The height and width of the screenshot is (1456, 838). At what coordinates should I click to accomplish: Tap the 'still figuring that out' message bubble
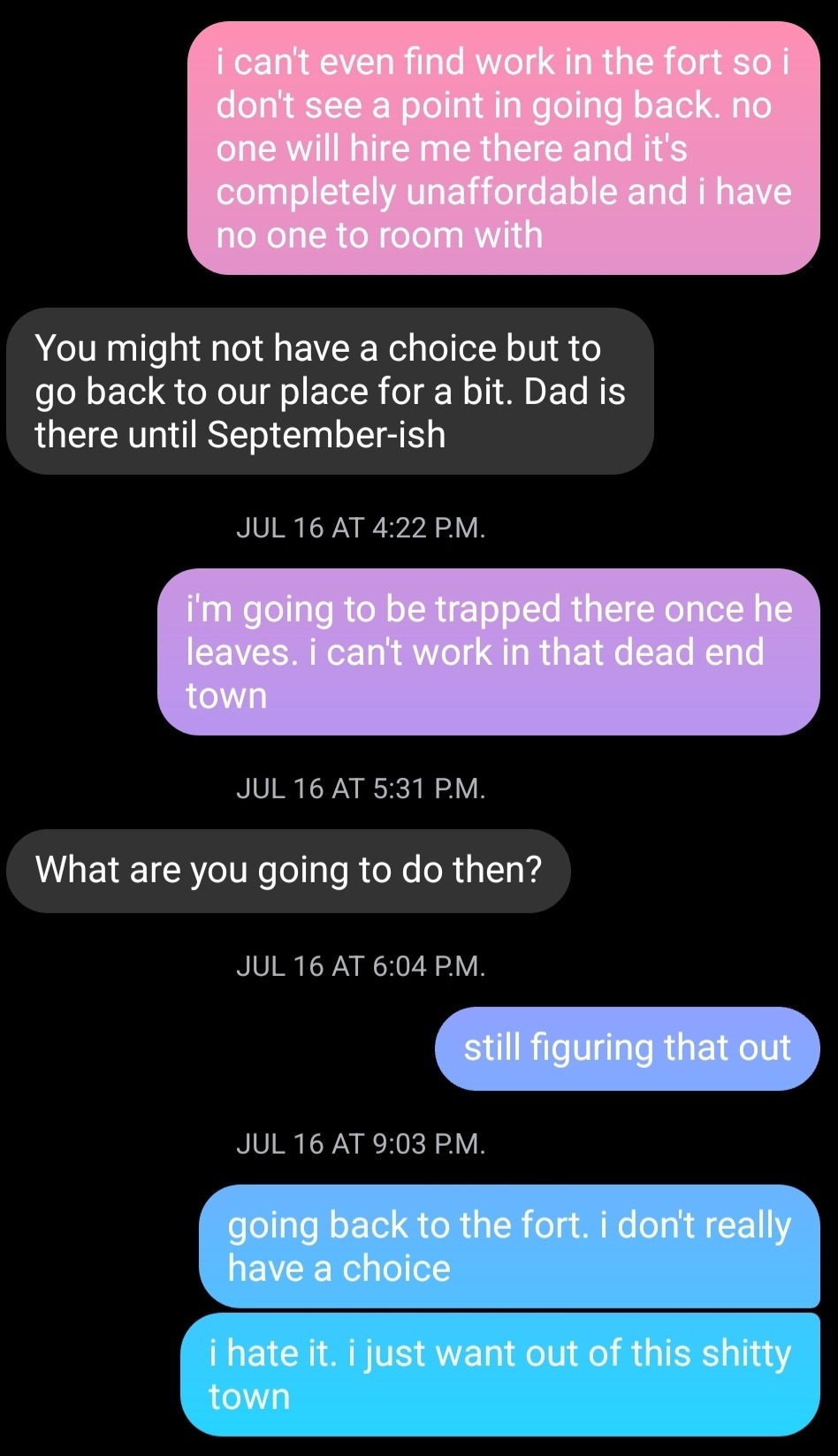point(627,1048)
